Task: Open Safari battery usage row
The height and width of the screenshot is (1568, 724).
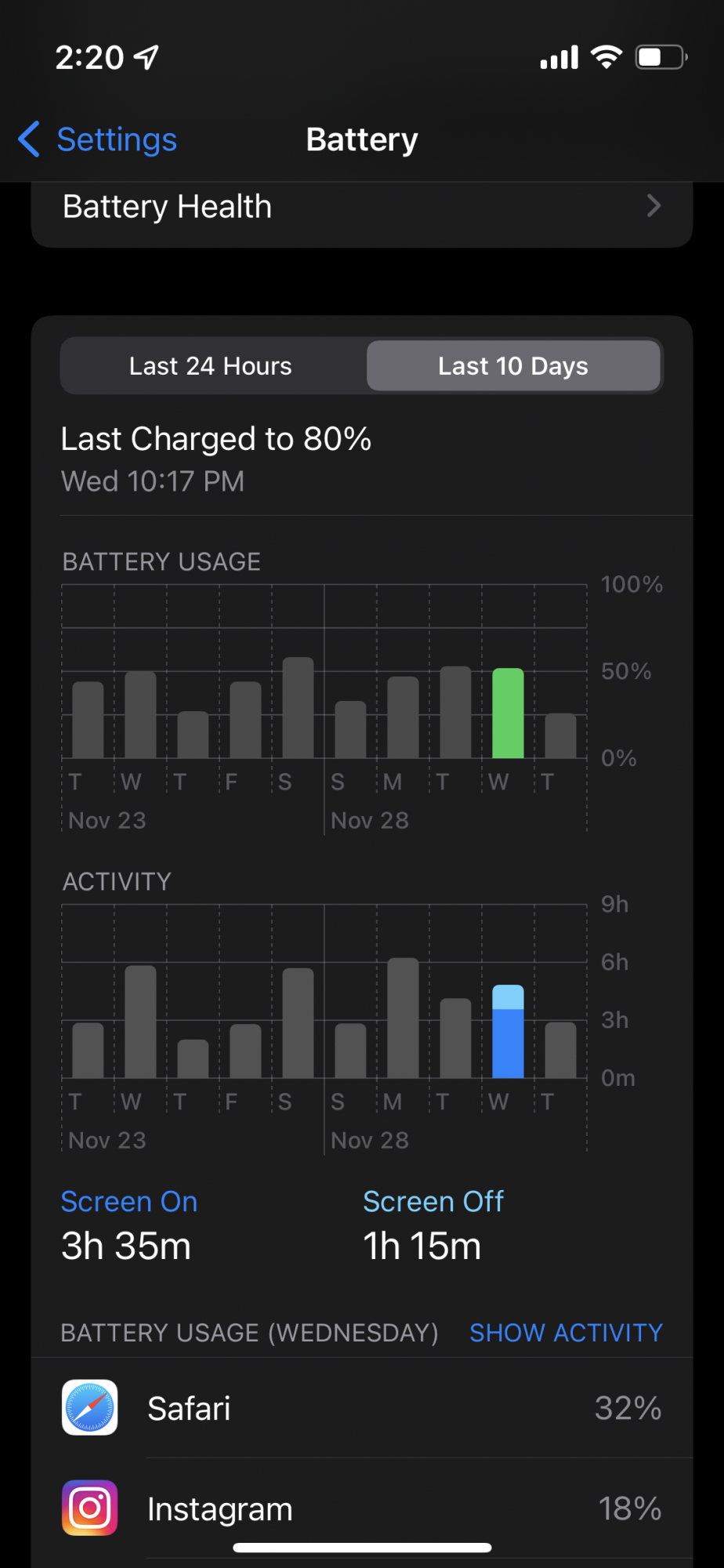Action: click(361, 1408)
